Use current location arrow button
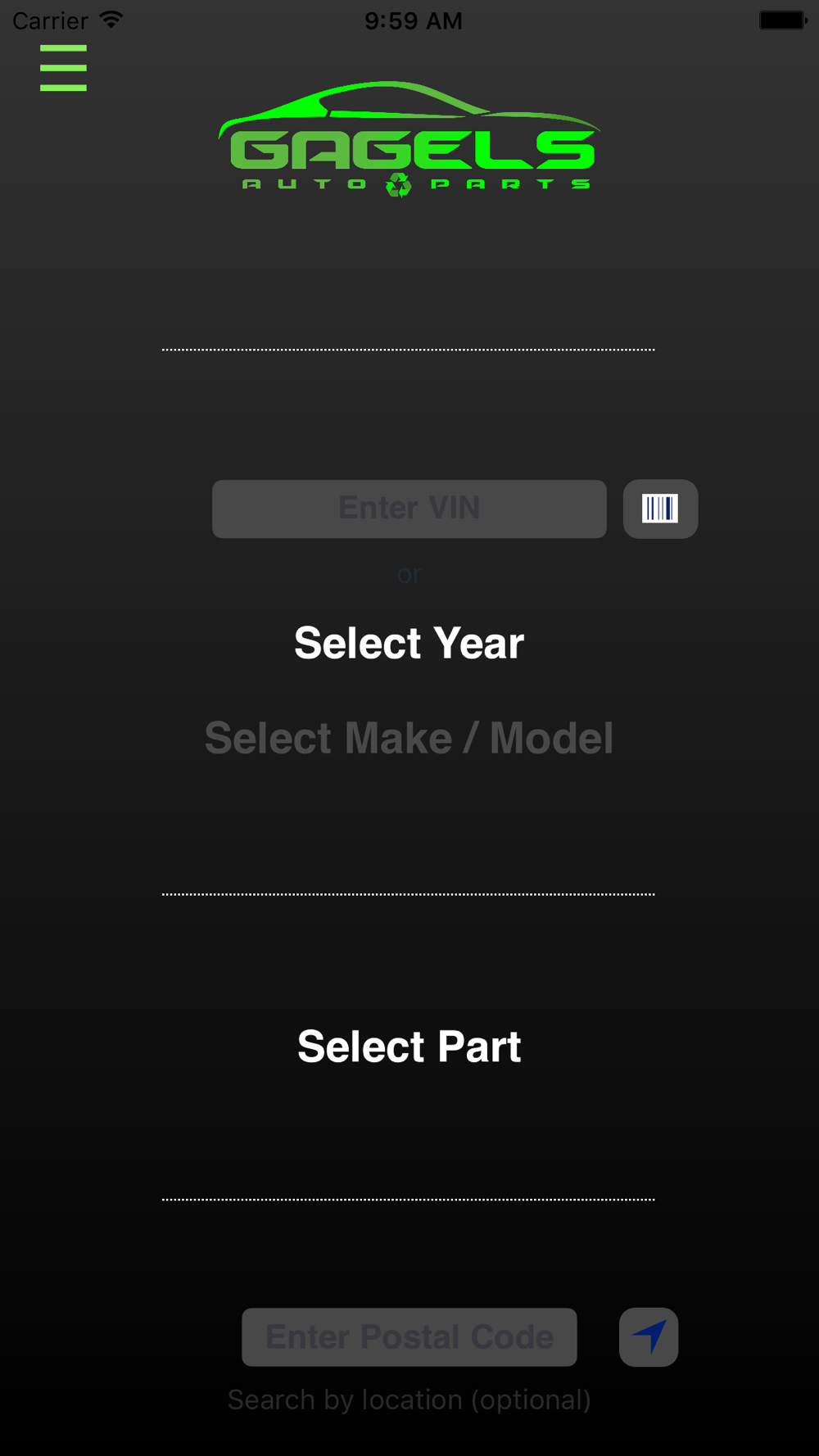The image size is (819, 1456). pyautogui.click(x=649, y=1336)
